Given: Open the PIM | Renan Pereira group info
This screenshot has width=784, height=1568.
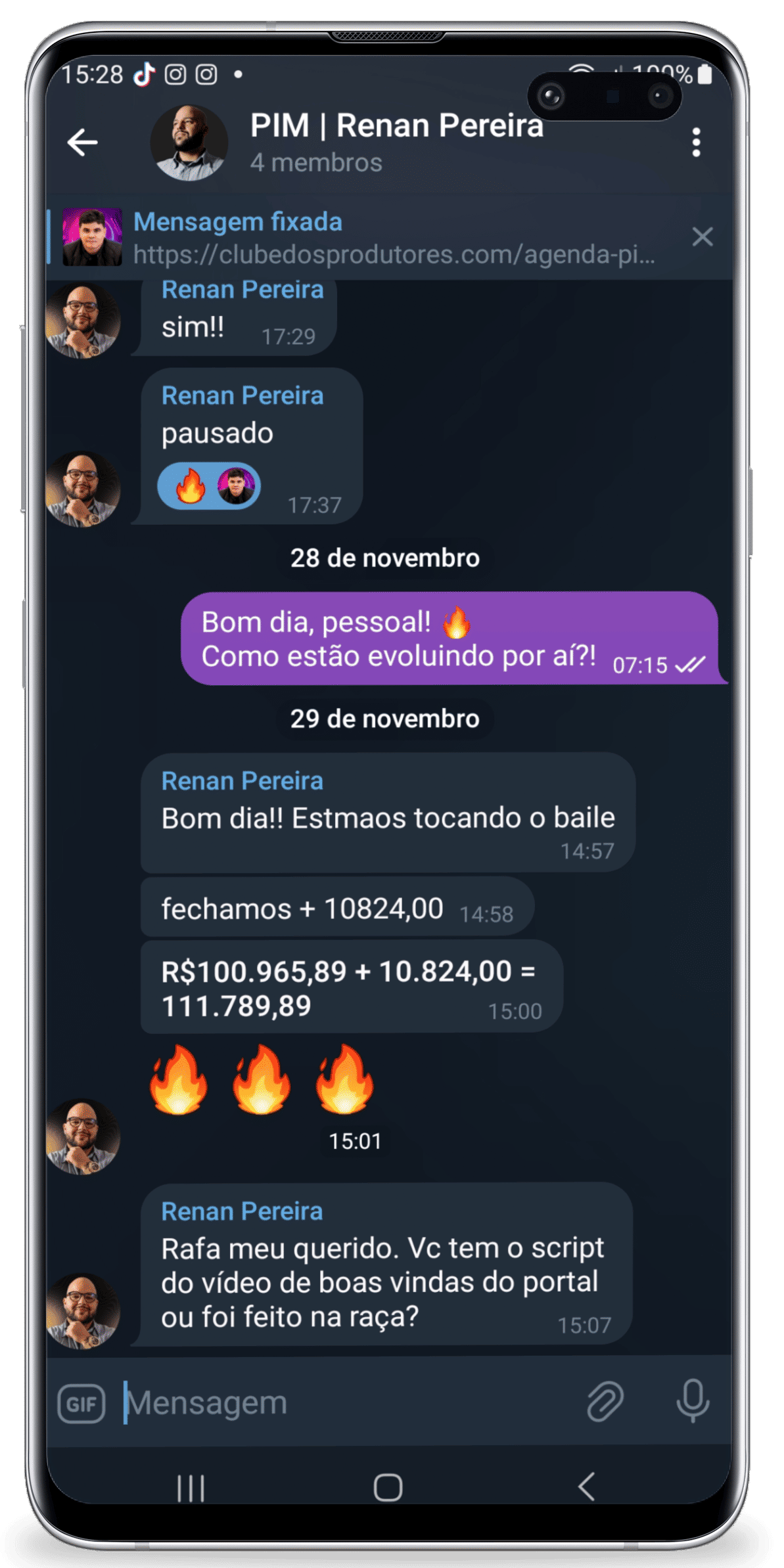Looking at the screenshot, I should point(396,141).
